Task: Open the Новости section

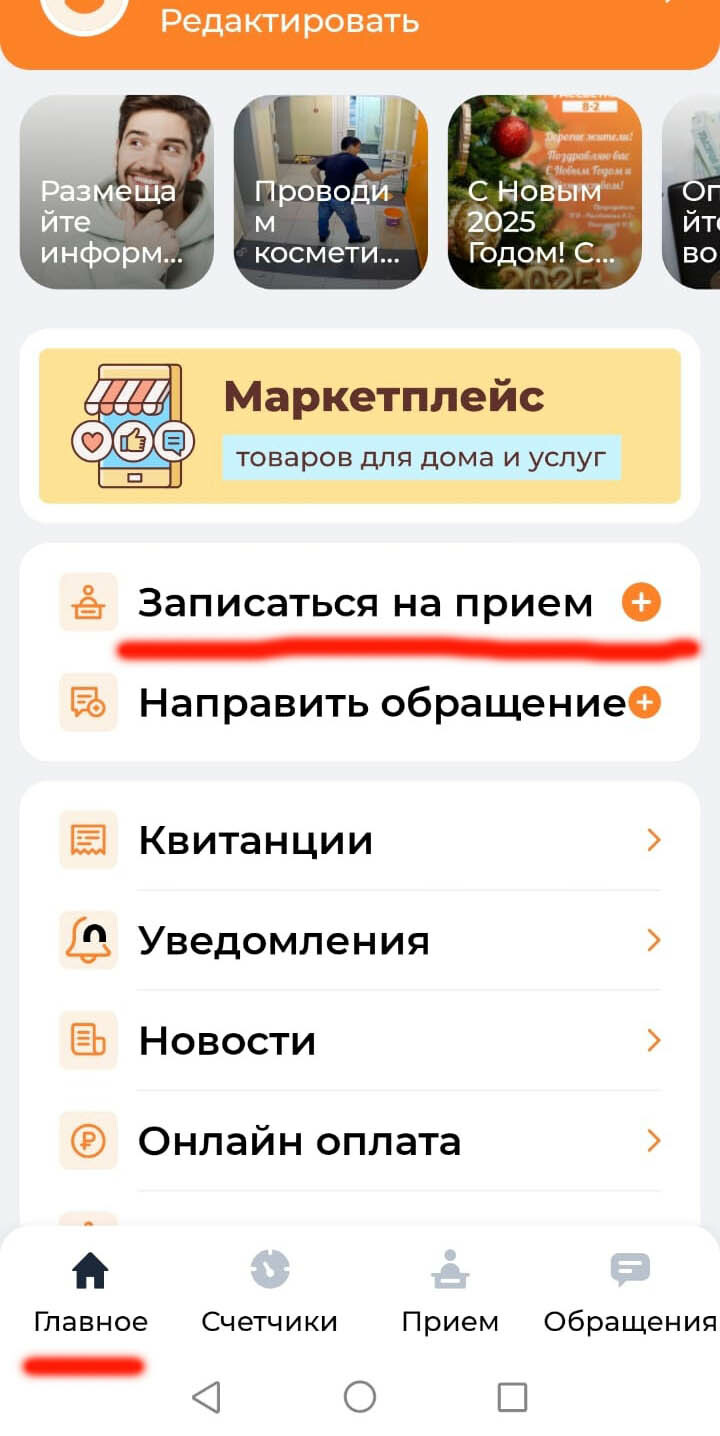Action: 360,1040
